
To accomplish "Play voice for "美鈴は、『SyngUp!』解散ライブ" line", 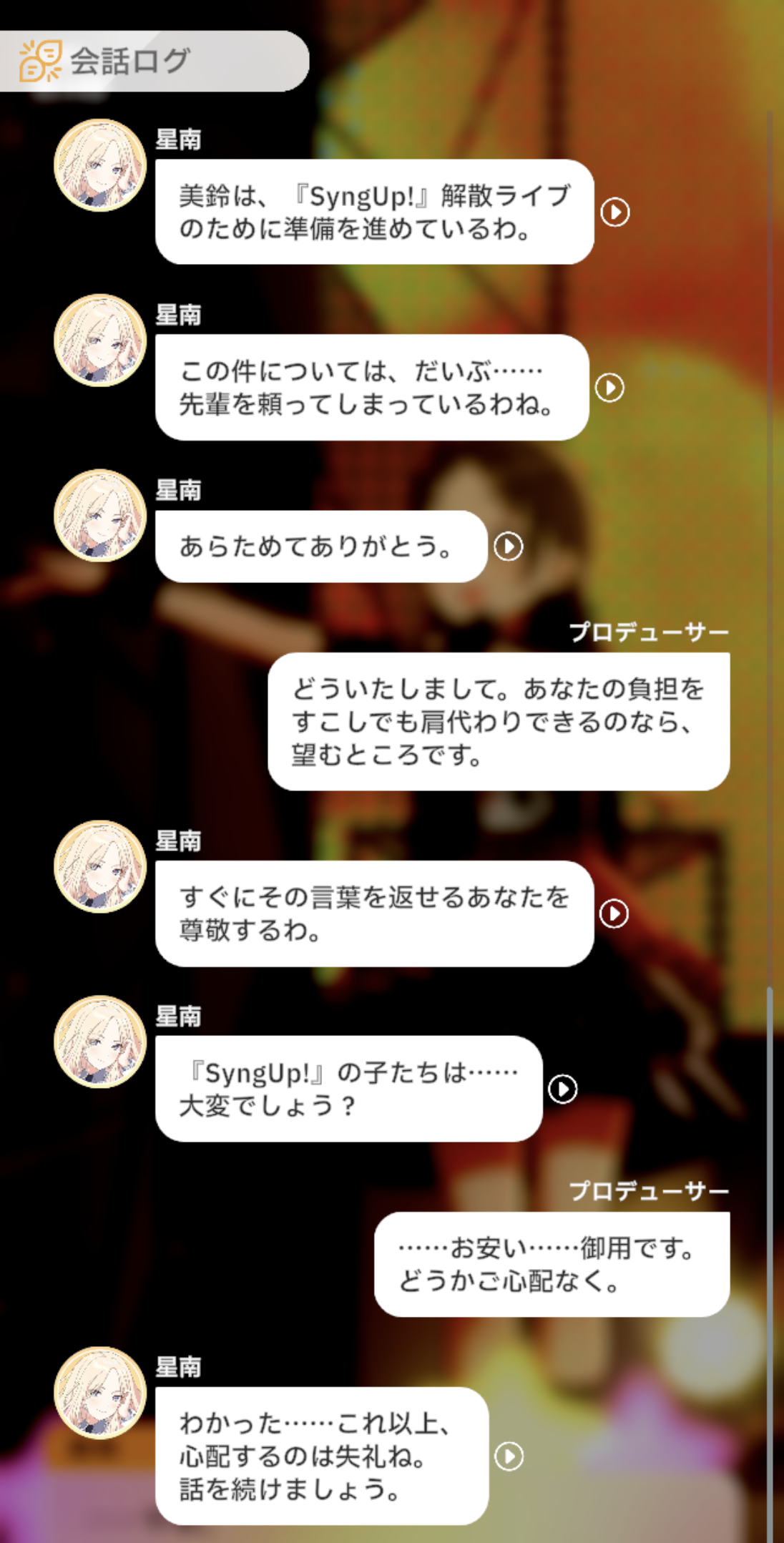I will [x=615, y=212].
